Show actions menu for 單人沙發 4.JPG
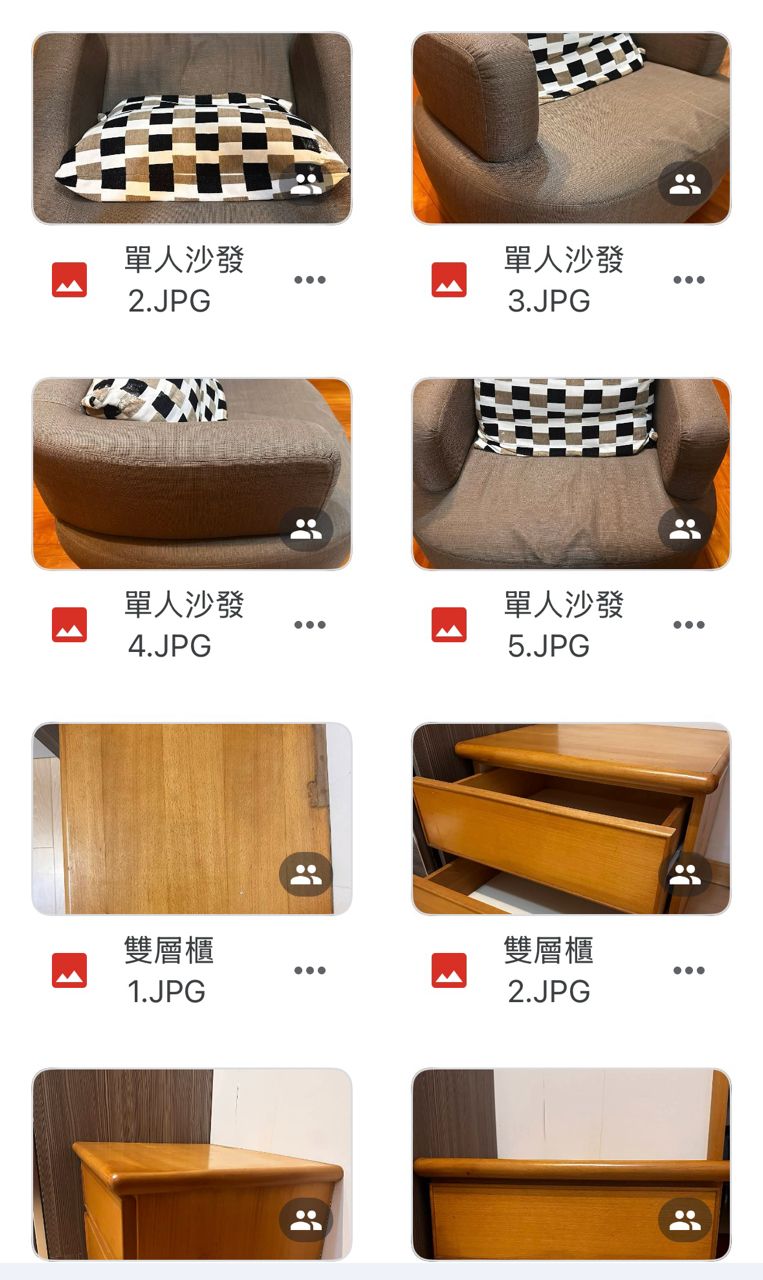The height and width of the screenshot is (1280, 763). pos(310,625)
